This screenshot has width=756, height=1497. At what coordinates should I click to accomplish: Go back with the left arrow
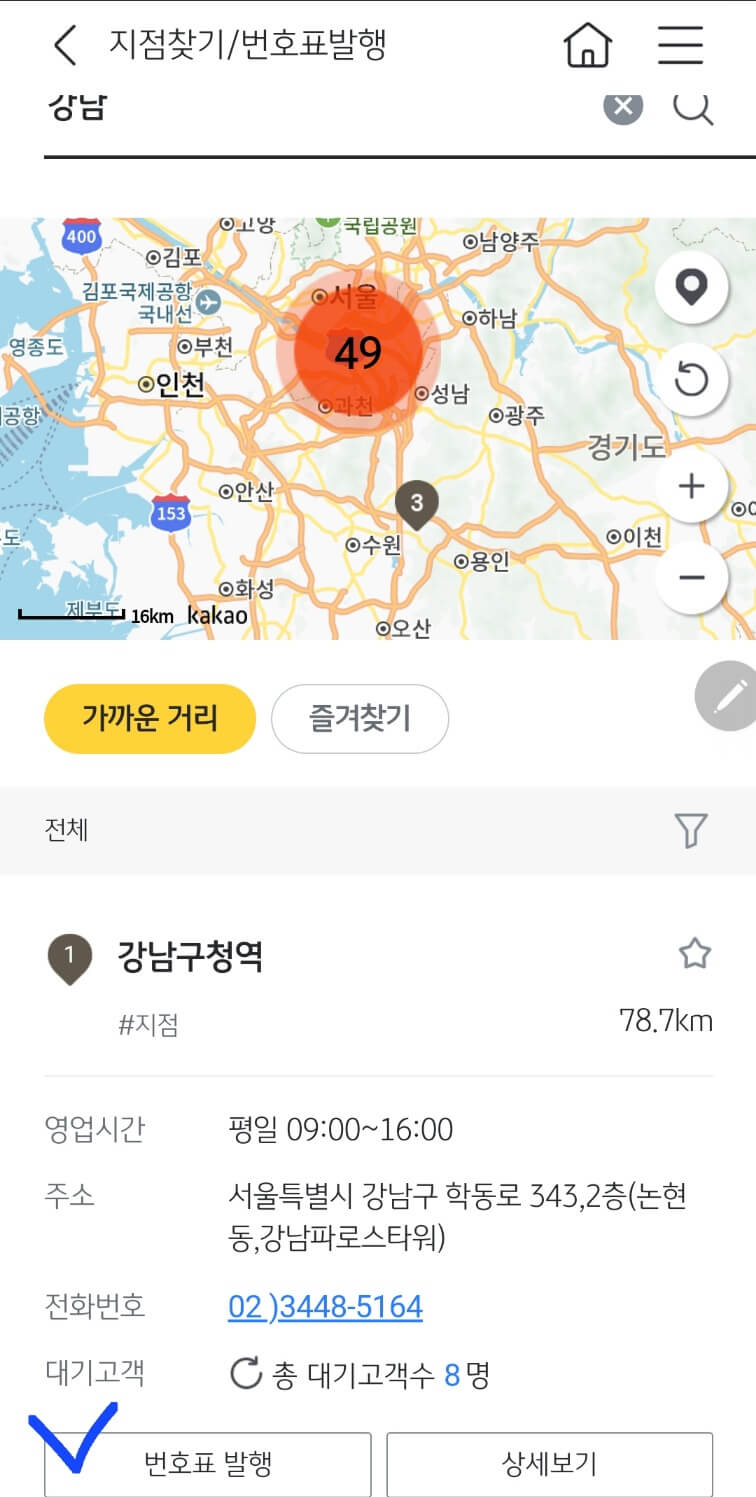coord(64,45)
